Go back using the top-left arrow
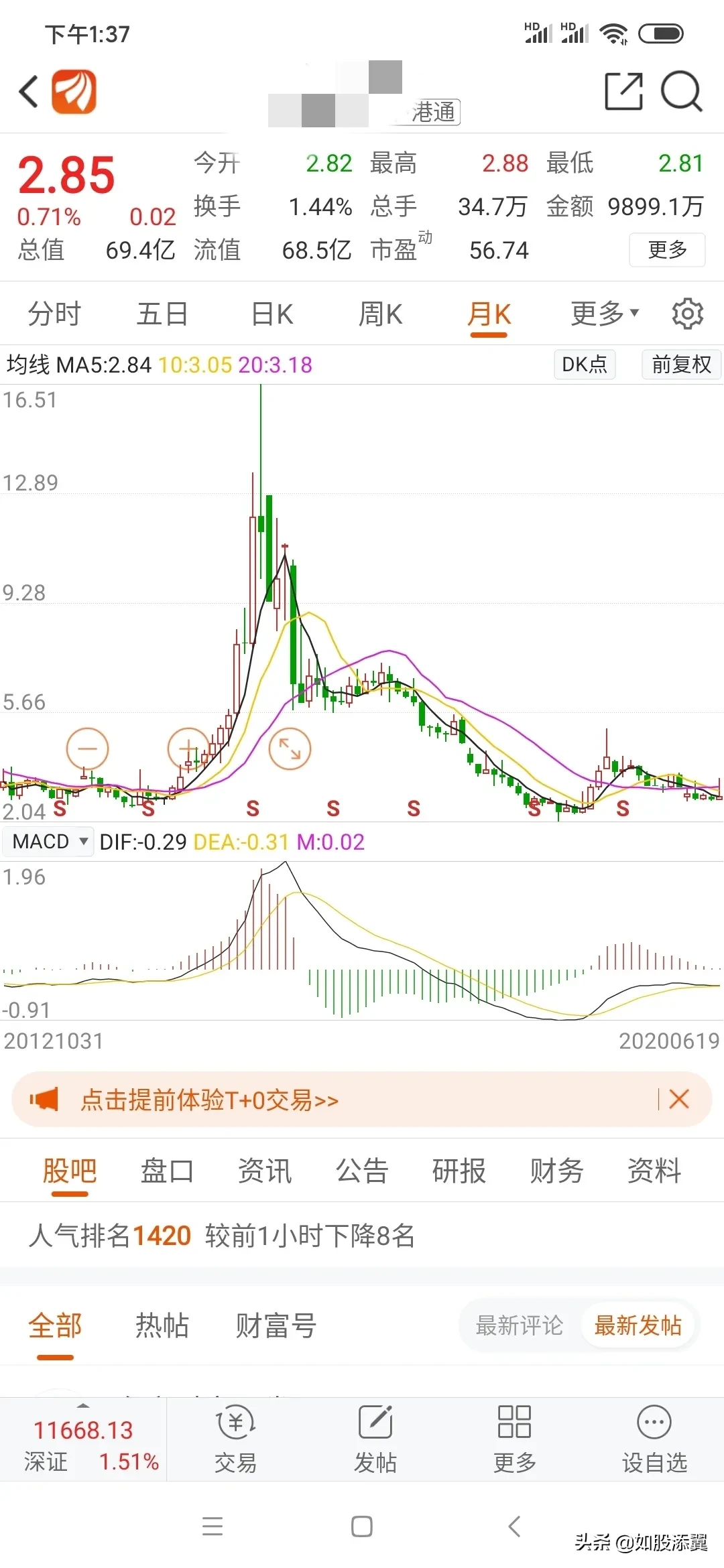724x1568 pixels. pos(28,92)
